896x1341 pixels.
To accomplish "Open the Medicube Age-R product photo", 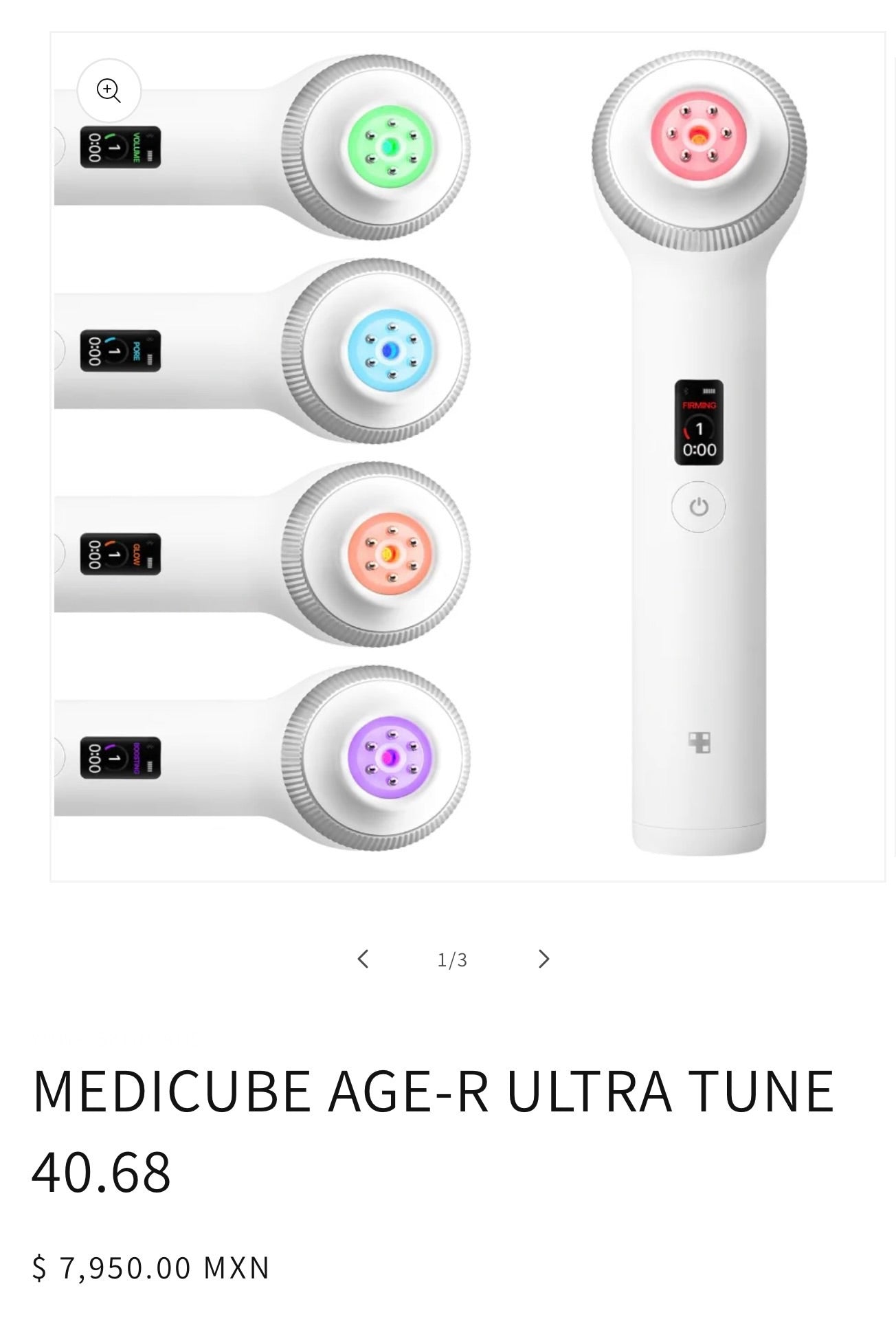I will click(467, 456).
